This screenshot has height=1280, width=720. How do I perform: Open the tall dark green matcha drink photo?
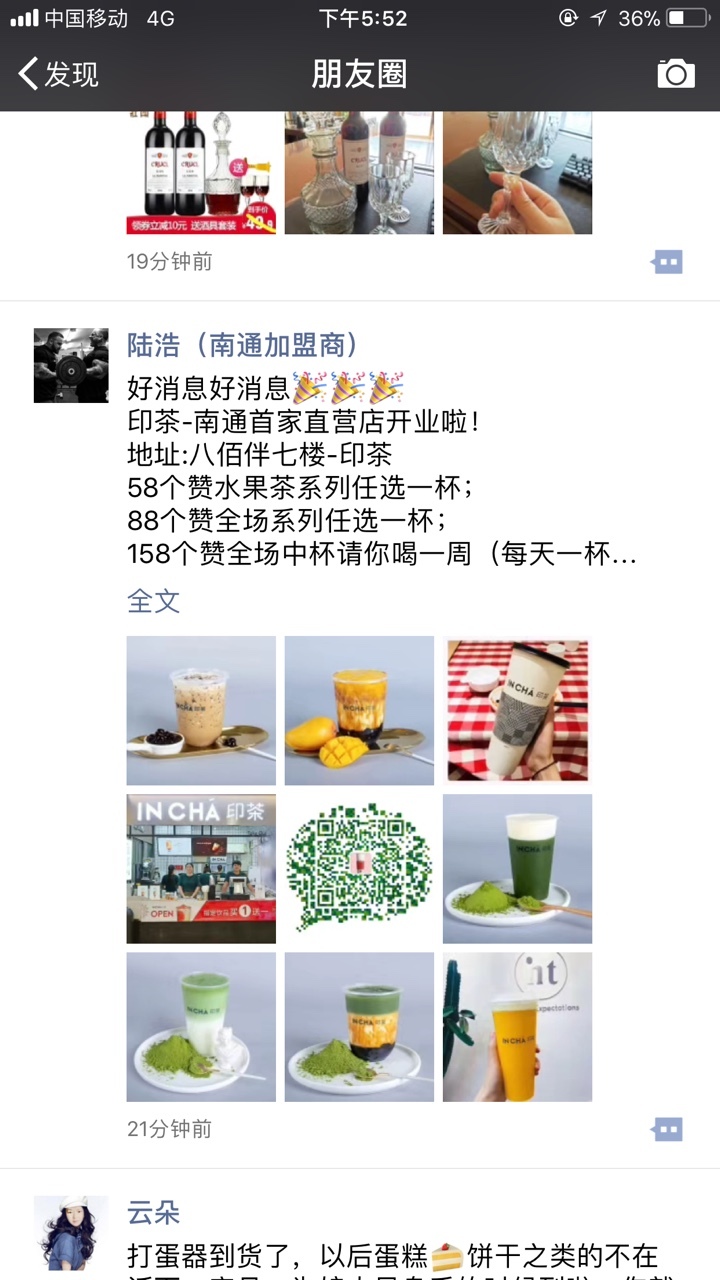(517, 868)
